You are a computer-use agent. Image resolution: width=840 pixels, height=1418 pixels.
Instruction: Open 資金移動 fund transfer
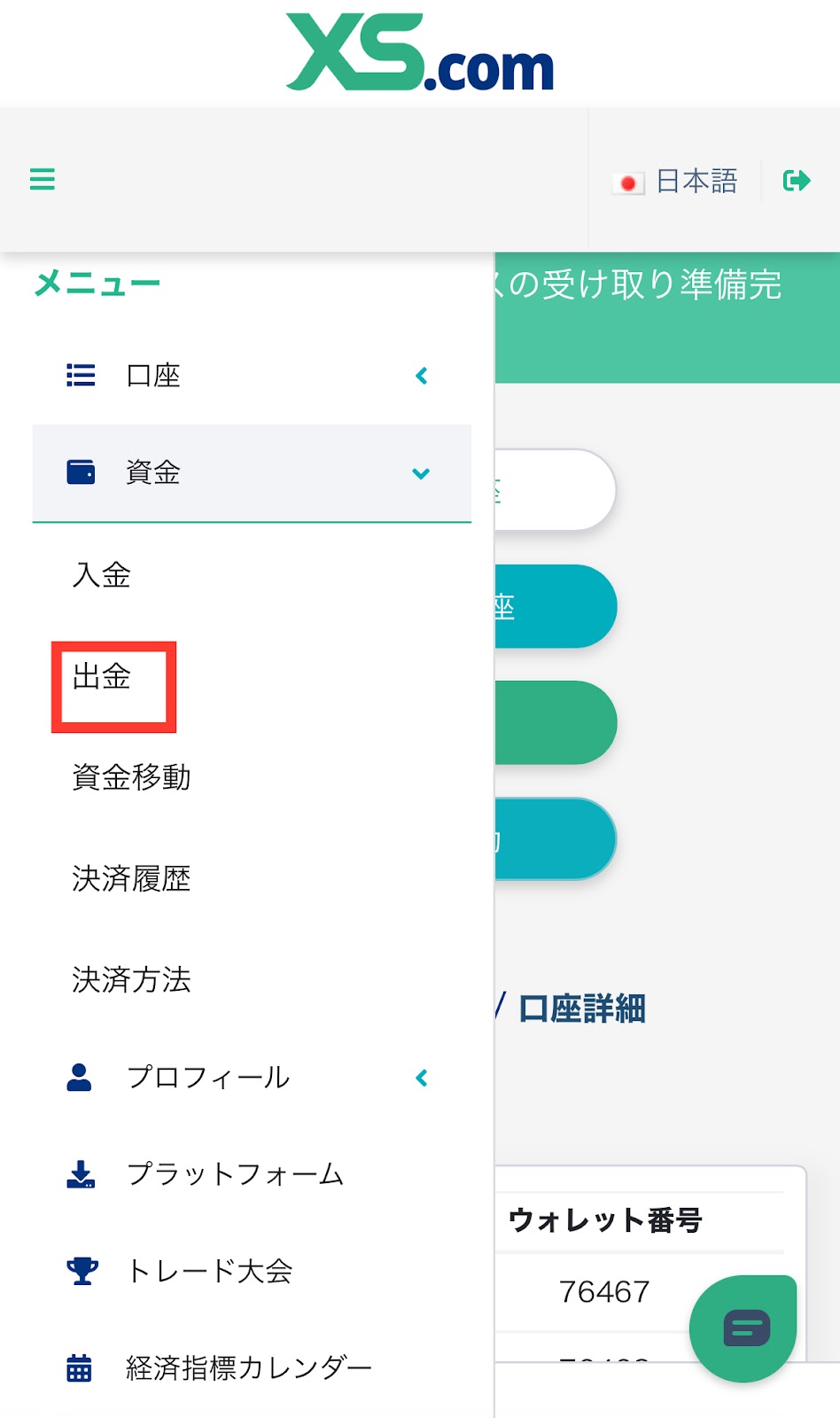coord(131,777)
